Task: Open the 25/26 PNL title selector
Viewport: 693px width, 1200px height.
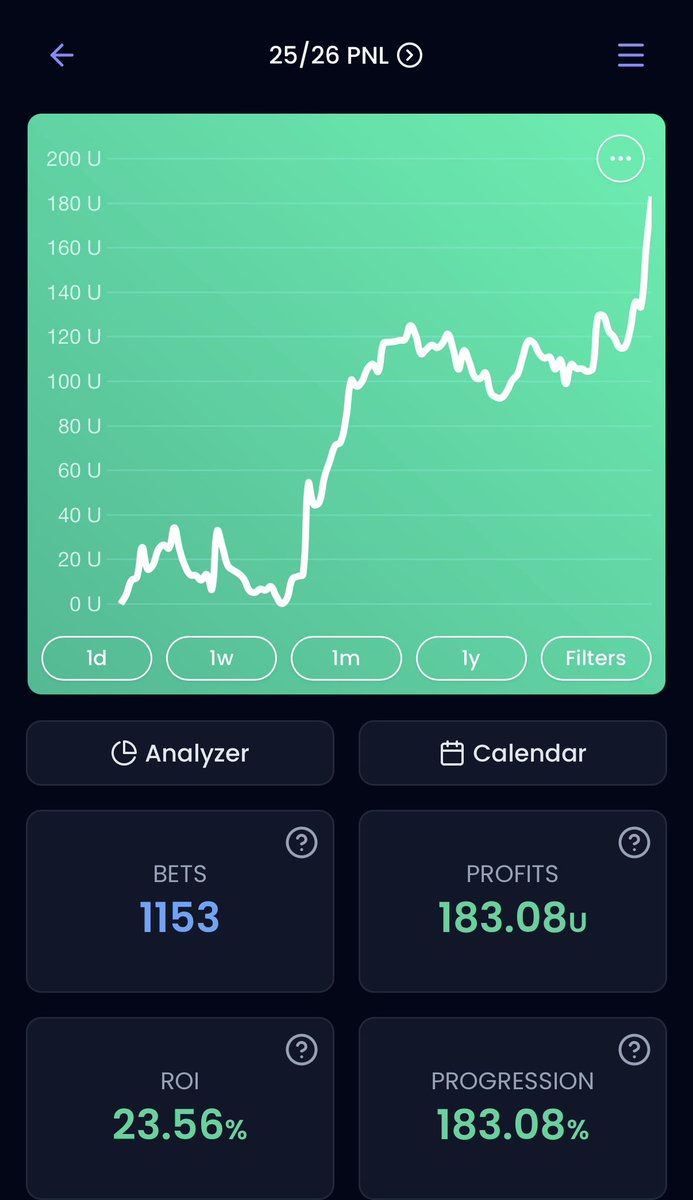Action: [x=346, y=56]
